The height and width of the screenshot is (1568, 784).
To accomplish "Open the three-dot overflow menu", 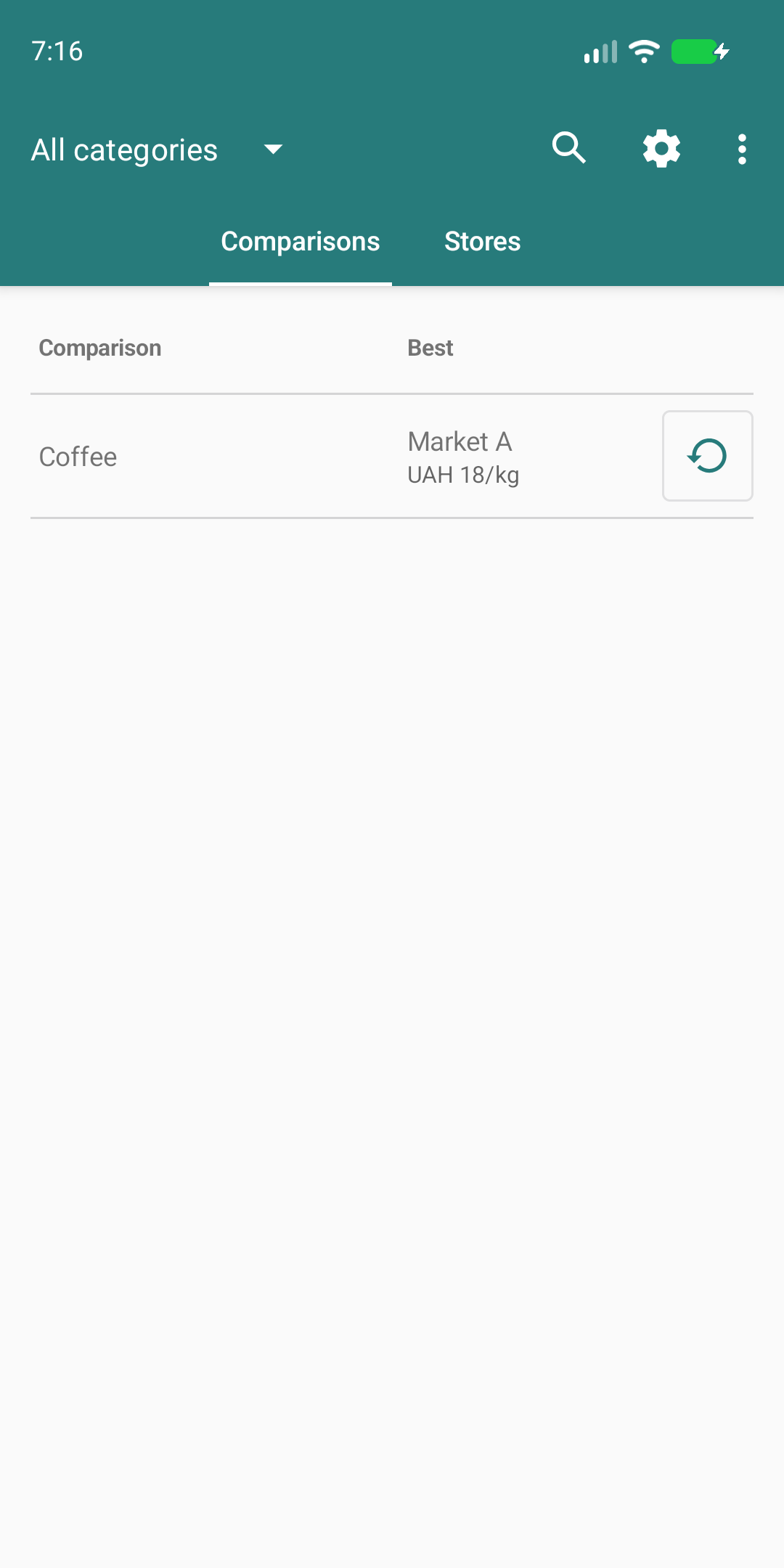I will (x=742, y=149).
